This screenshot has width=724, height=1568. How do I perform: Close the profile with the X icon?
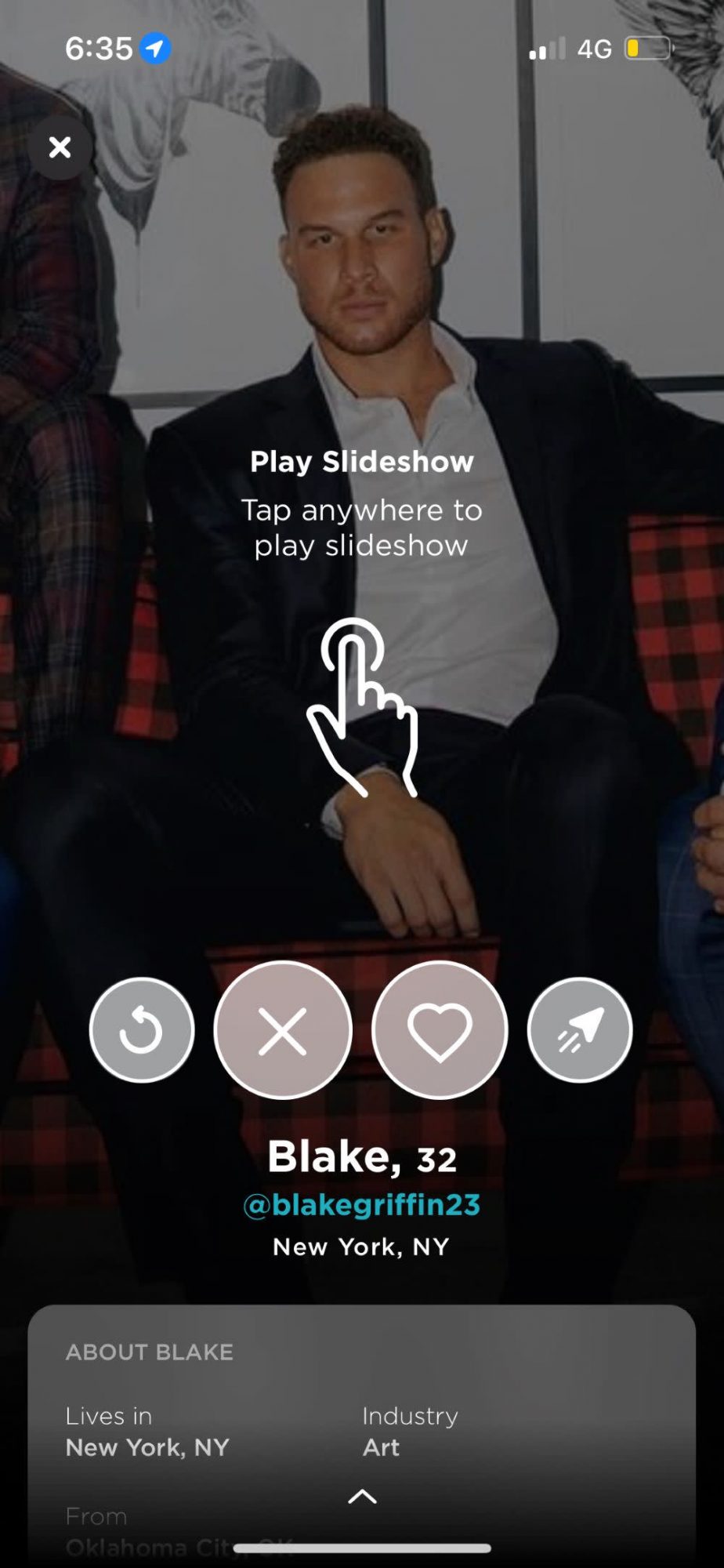pyautogui.click(x=60, y=147)
